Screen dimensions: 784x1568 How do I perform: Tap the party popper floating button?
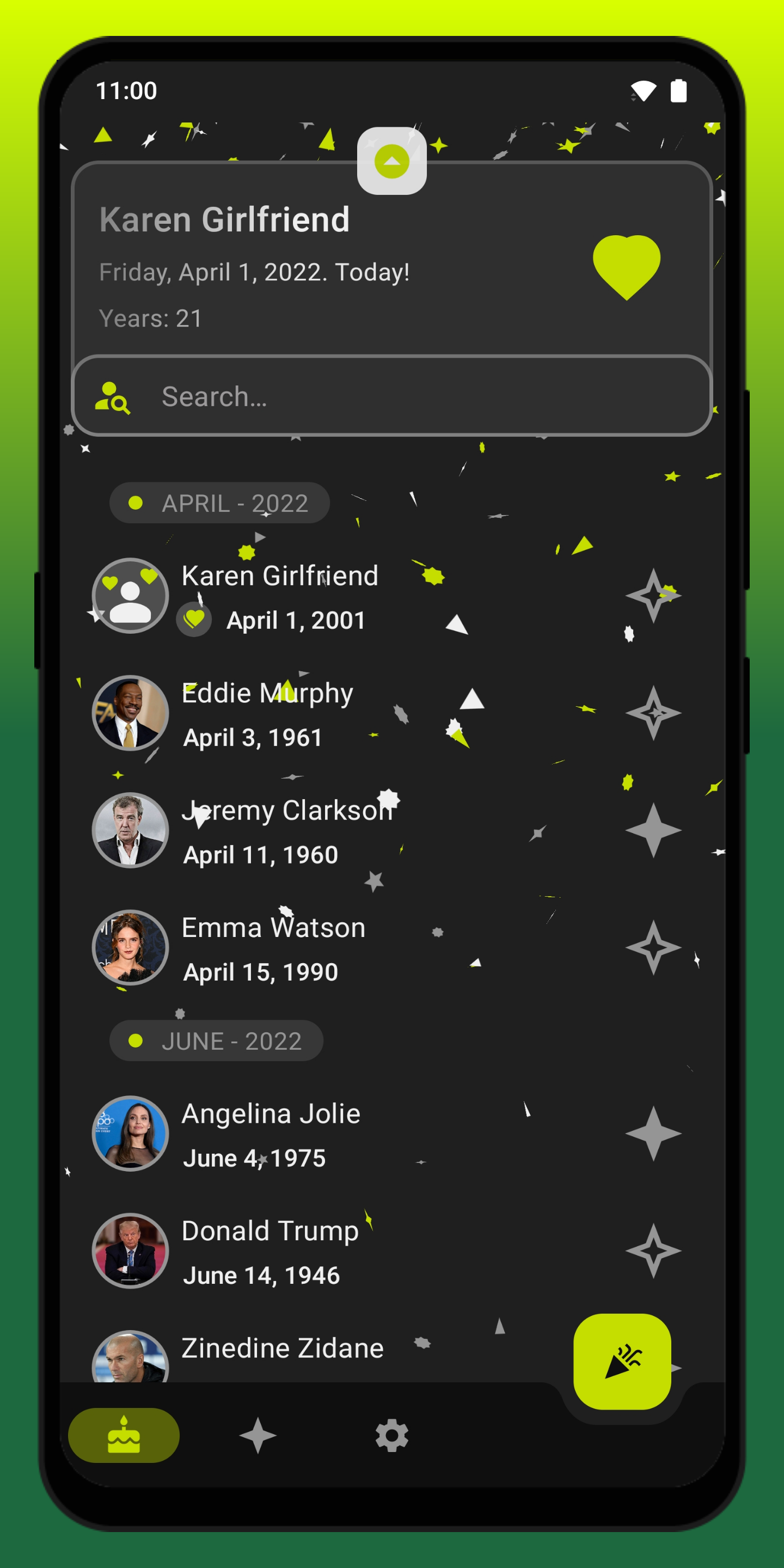click(x=622, y=1362)
